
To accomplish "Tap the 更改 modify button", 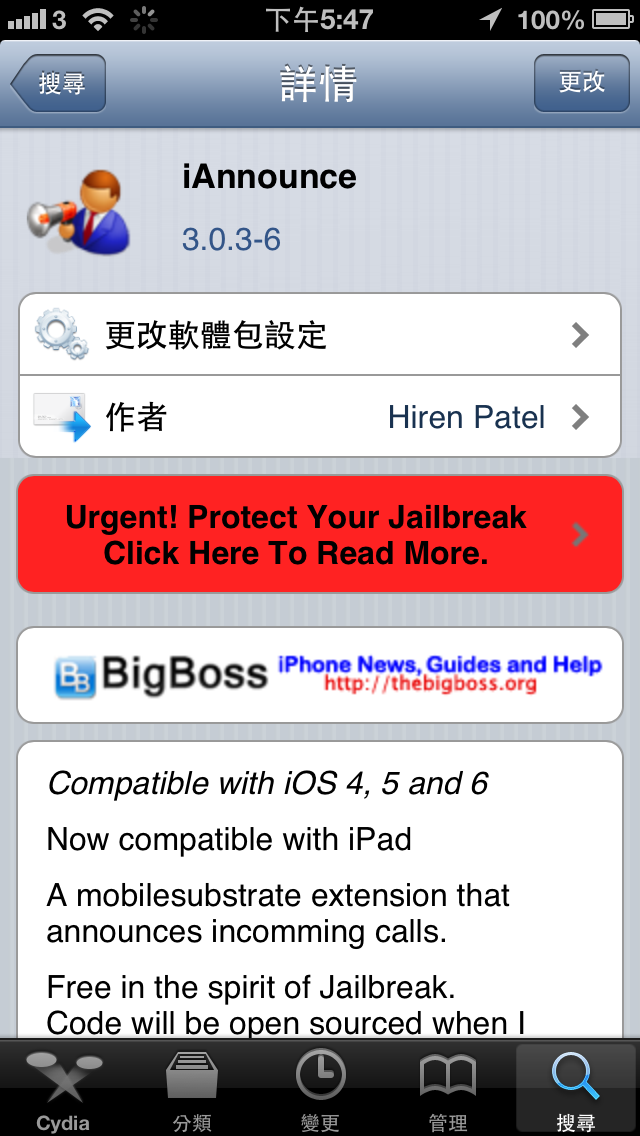I will pos(581,84).
